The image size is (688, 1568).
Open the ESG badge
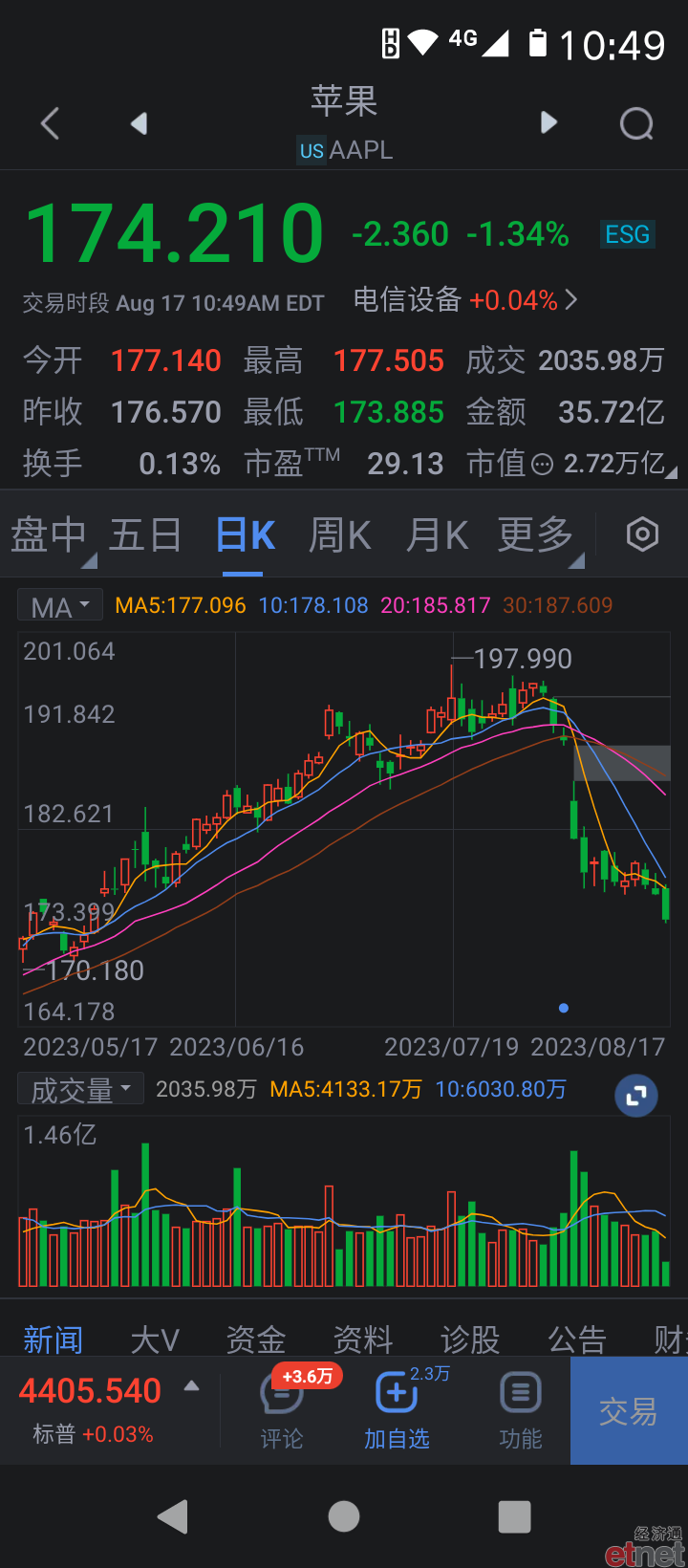click(628, 234)
